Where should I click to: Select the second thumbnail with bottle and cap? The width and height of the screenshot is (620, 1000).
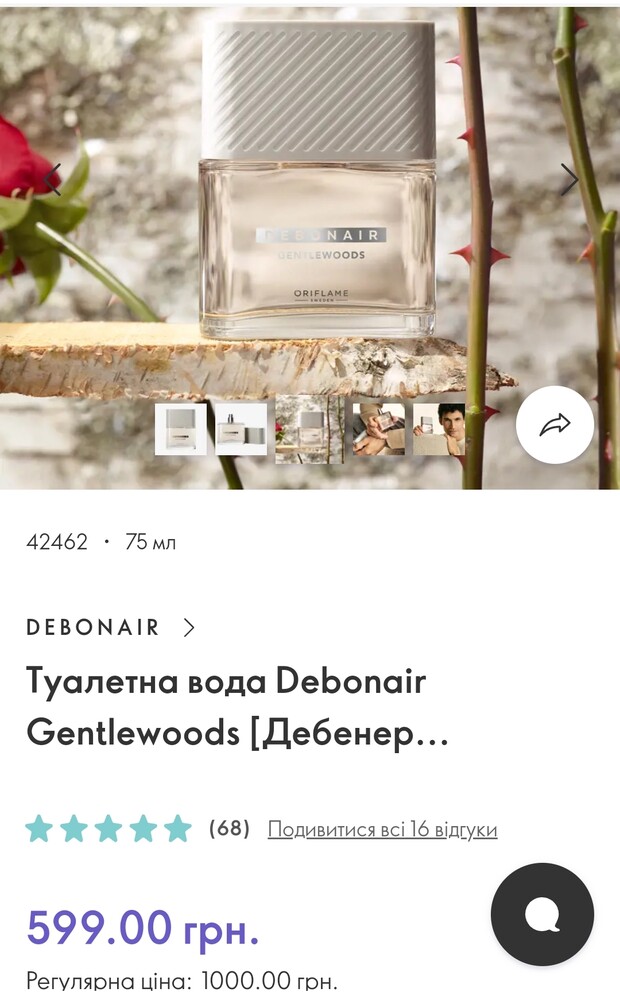pos(241,429)
